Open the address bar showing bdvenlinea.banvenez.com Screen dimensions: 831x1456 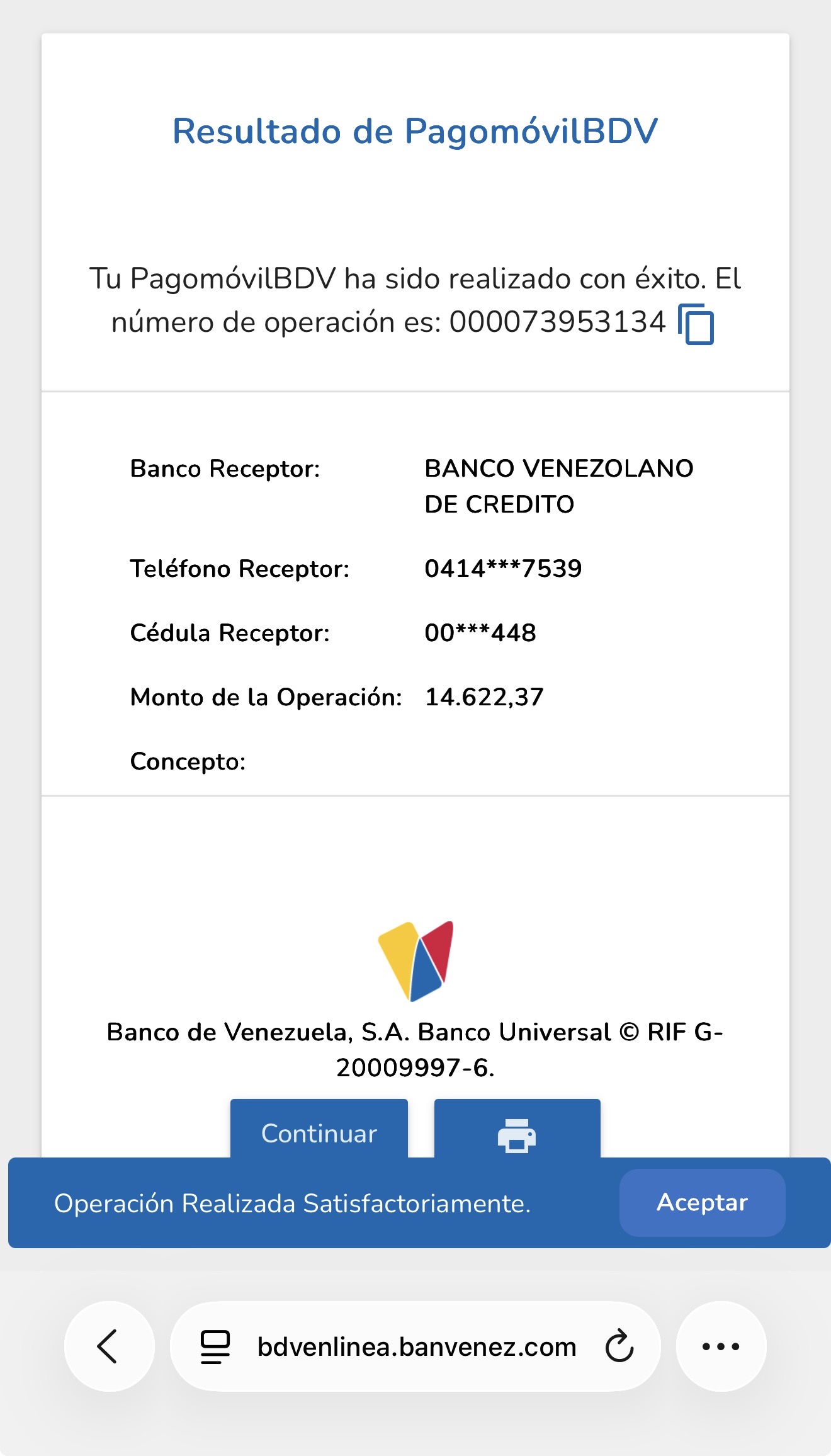tap(417, 1346)
